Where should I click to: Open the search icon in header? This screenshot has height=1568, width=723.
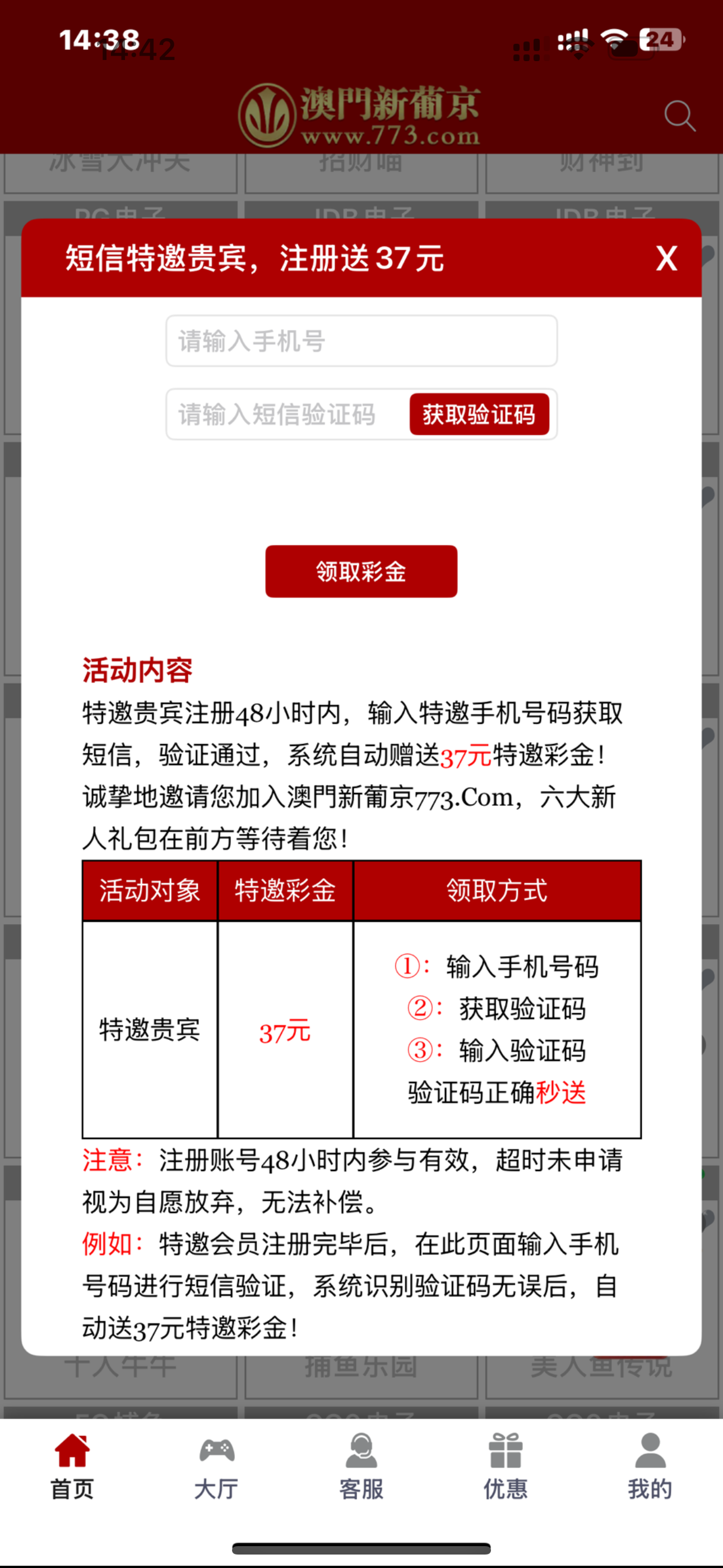[x=679, y=116]
